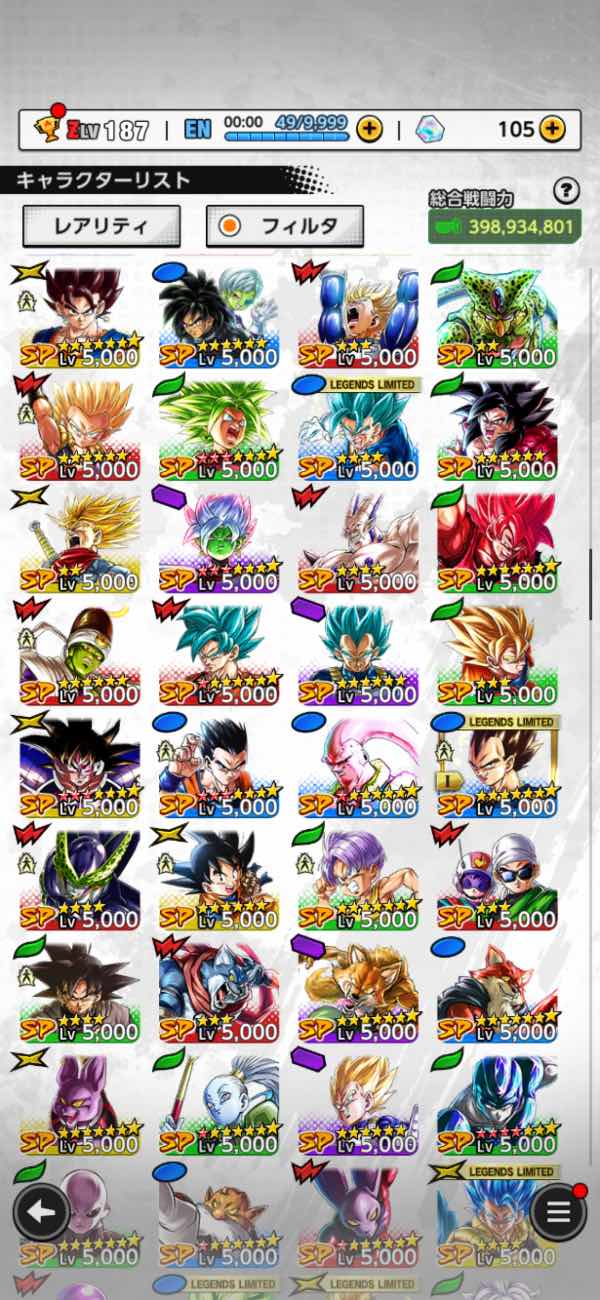Image resolution: width=600 pixels, height=1300 pixels.
Task: Tap the レアリティ sort button
Action: point(101,226)
